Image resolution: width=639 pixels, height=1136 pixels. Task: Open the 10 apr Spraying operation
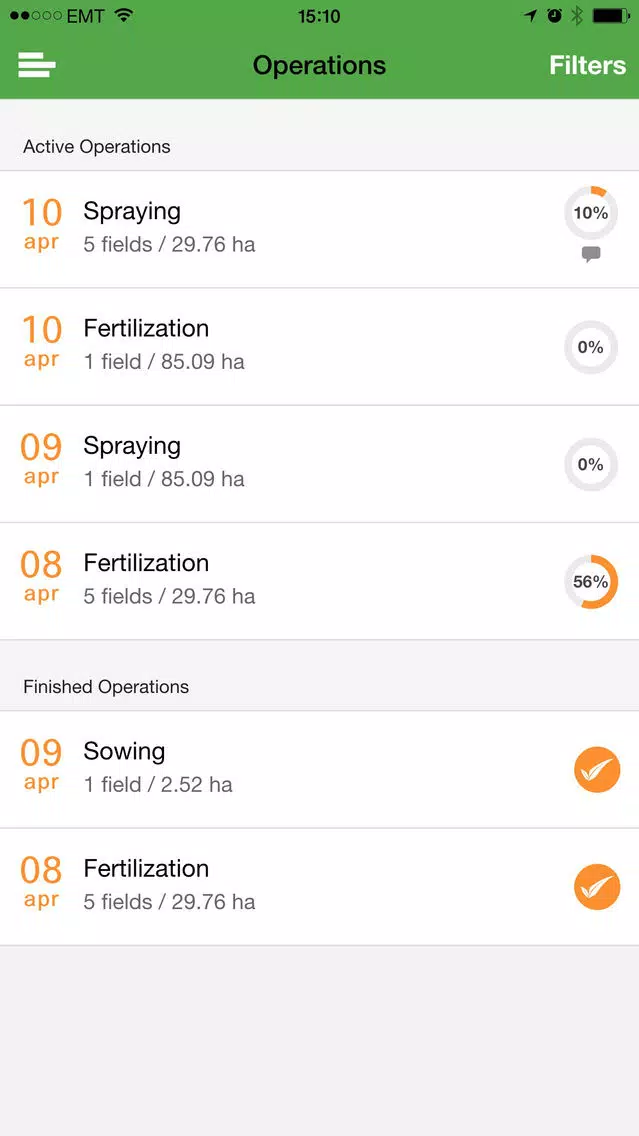tap(320, 230)
